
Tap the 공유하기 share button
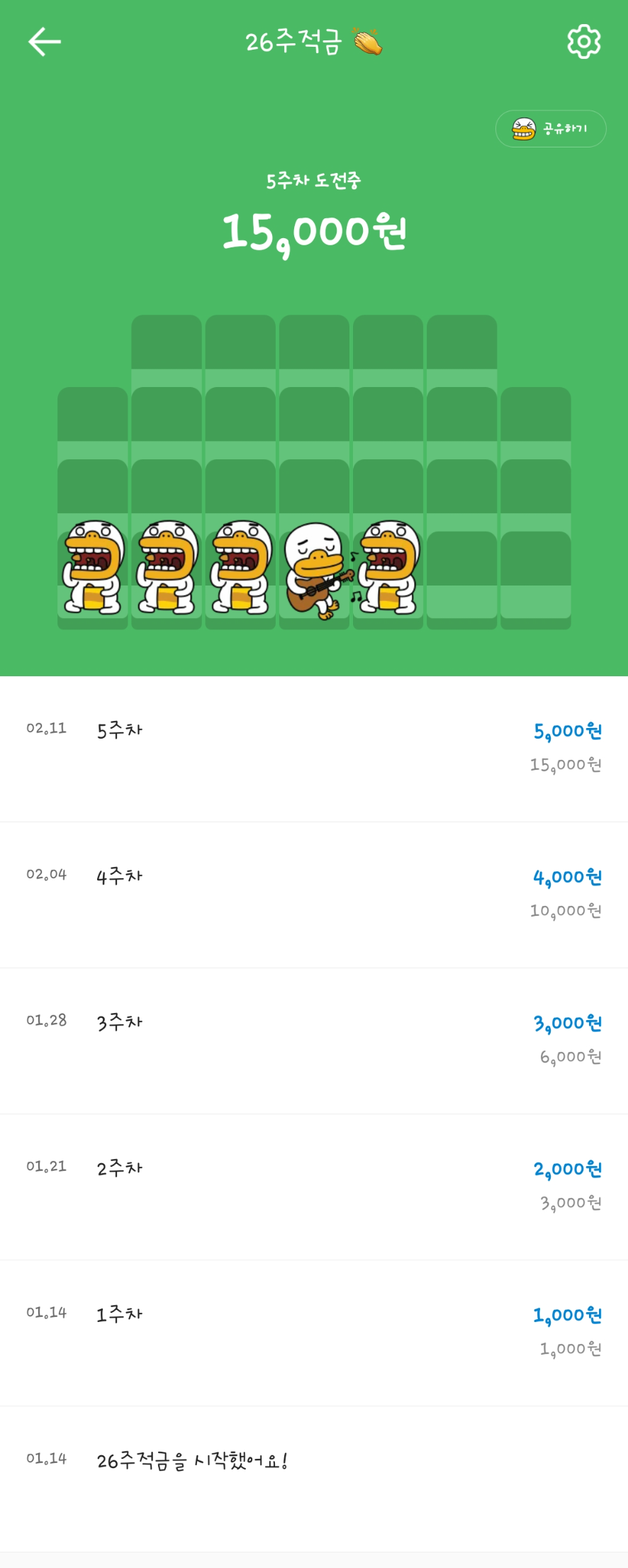(551, 129)
